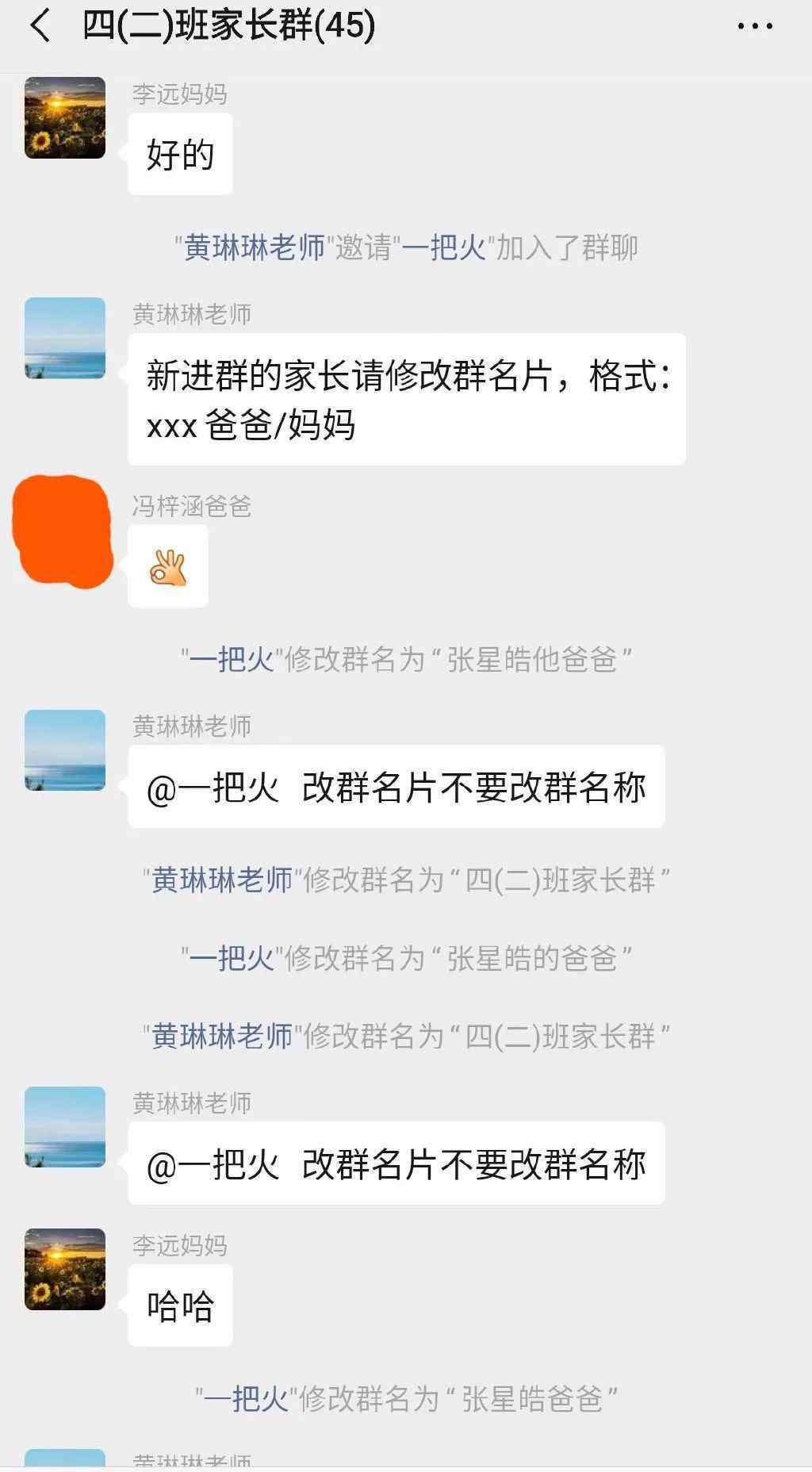Tap 一把火 in the 张星皓他爸爸 rename notice
Screen dimensions: 812x1472
click(x=232, y=659)
